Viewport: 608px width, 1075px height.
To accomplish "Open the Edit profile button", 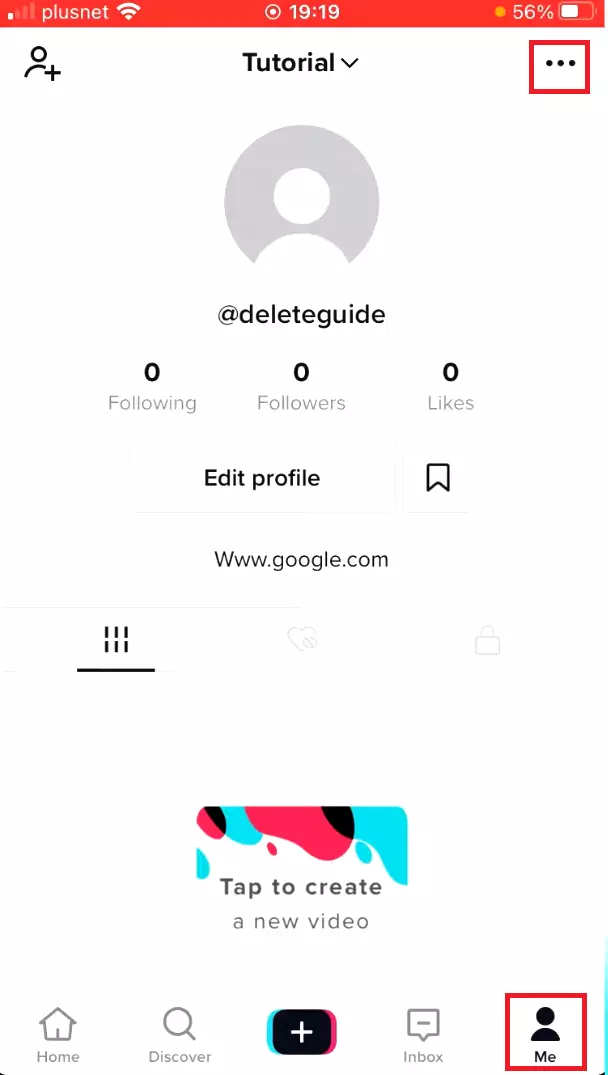I will point(262,478).
